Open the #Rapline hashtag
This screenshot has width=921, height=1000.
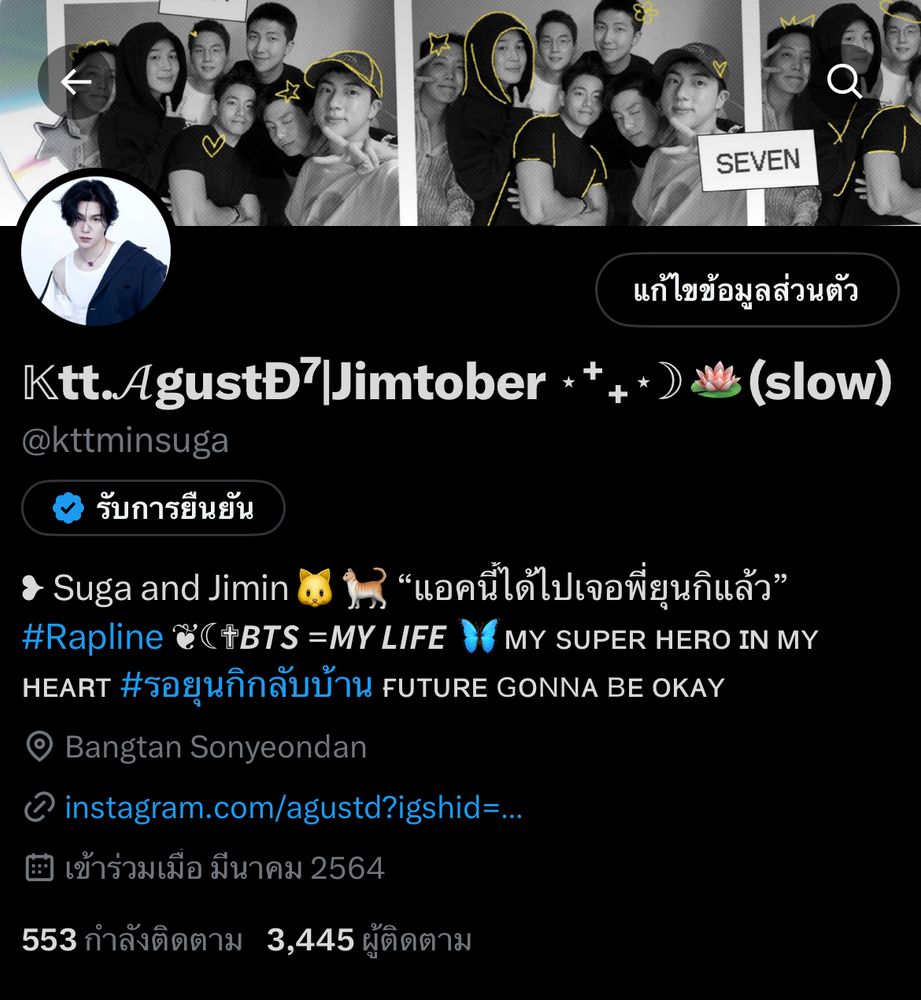pos(92,637)
